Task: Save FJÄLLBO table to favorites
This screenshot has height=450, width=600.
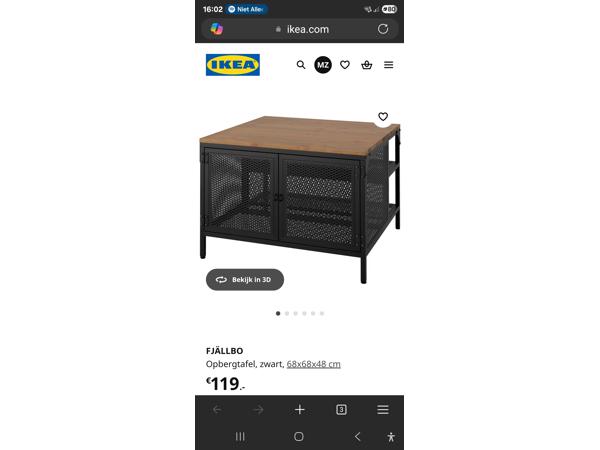Action: [383, 117]
